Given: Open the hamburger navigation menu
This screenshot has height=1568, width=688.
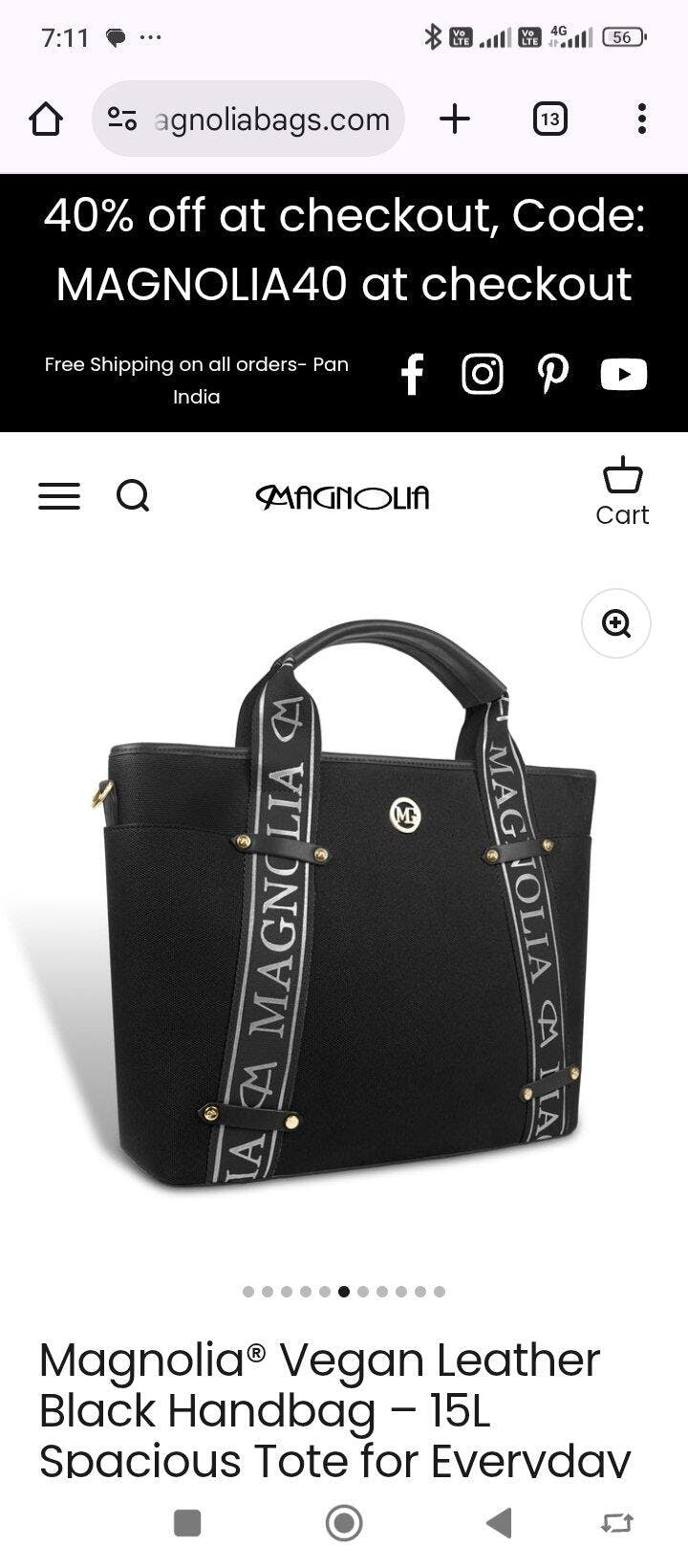Looking at the screenshot, I should 59,496.
